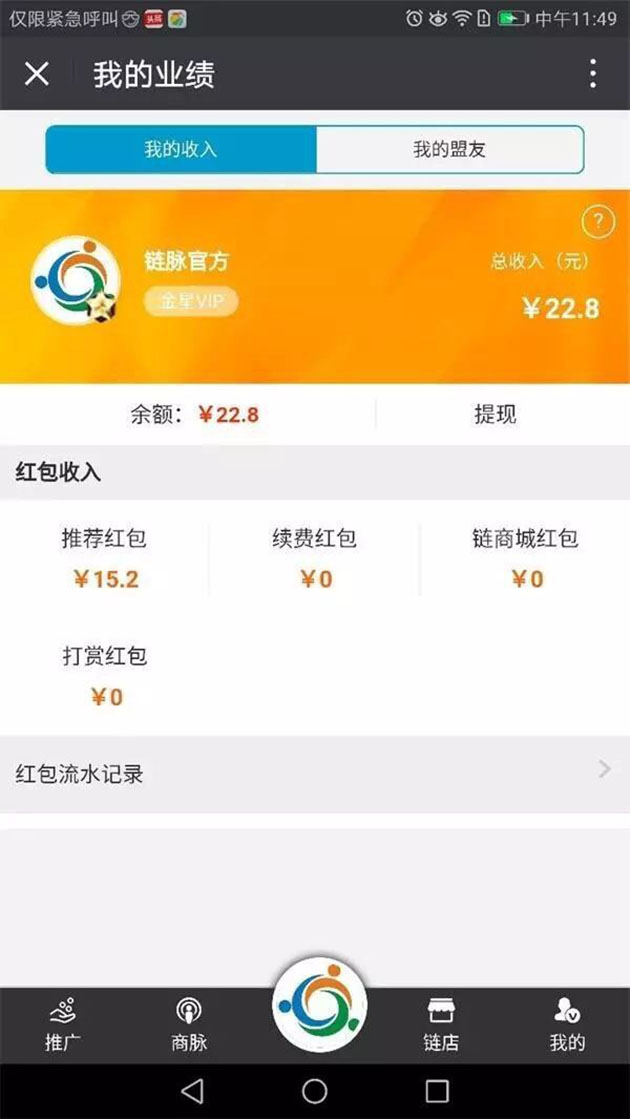The width and height of the screenshot is (630, 1119).
Task: Tap the question mark help icon
Action: click(597, 222)
